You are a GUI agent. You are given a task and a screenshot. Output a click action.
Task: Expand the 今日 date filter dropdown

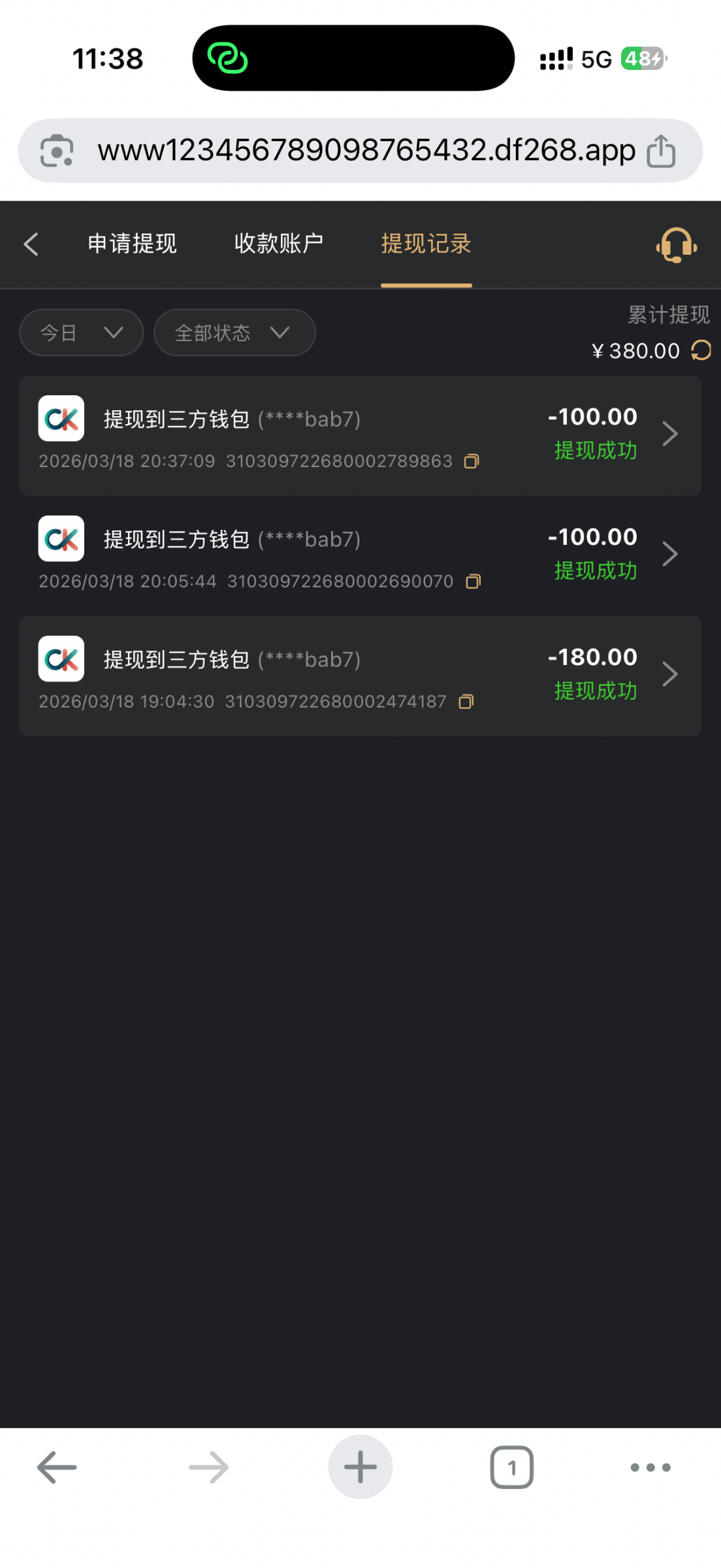pyautogui.click(x=82, y=333)
